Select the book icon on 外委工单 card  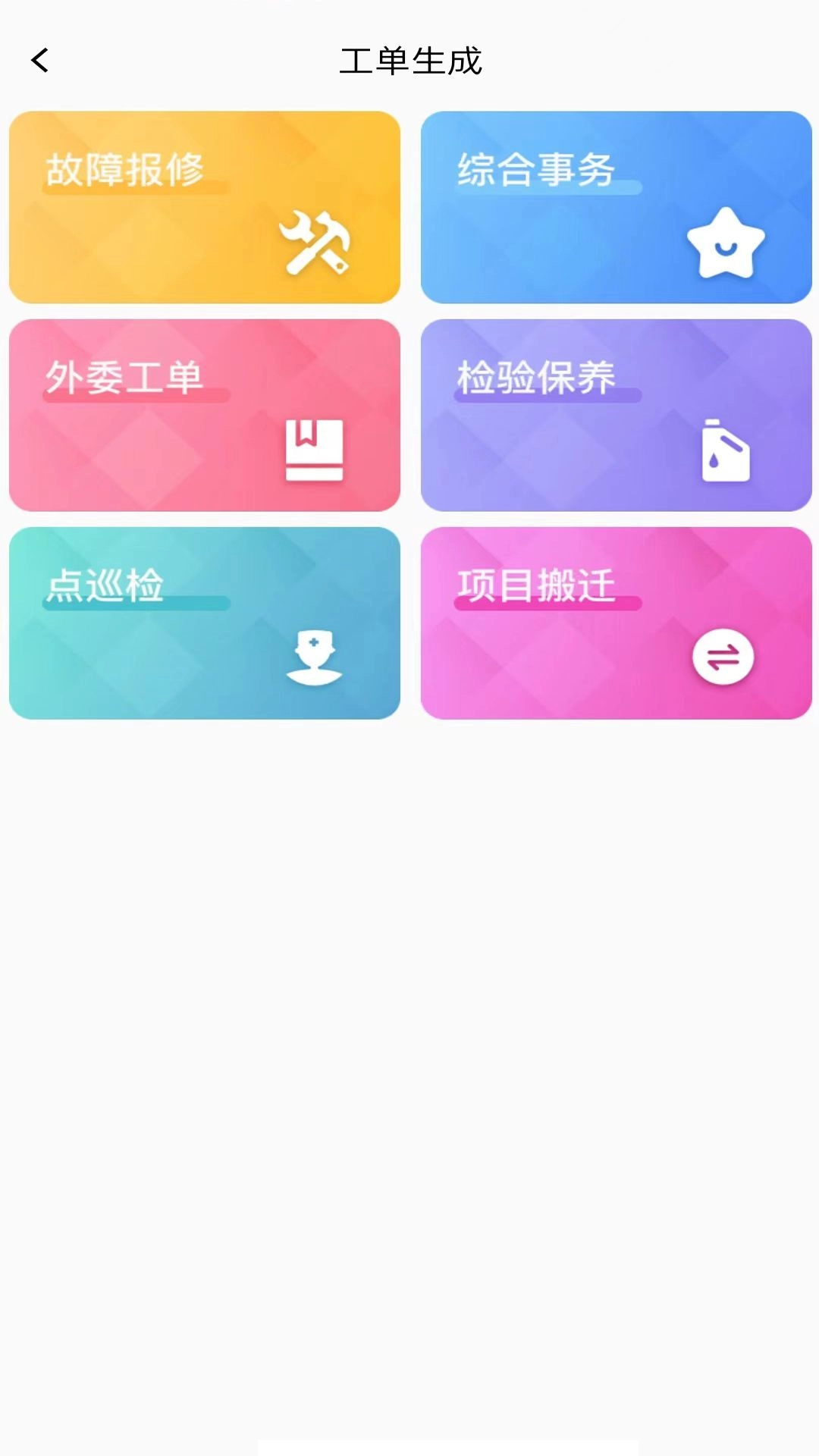point(313,451)
